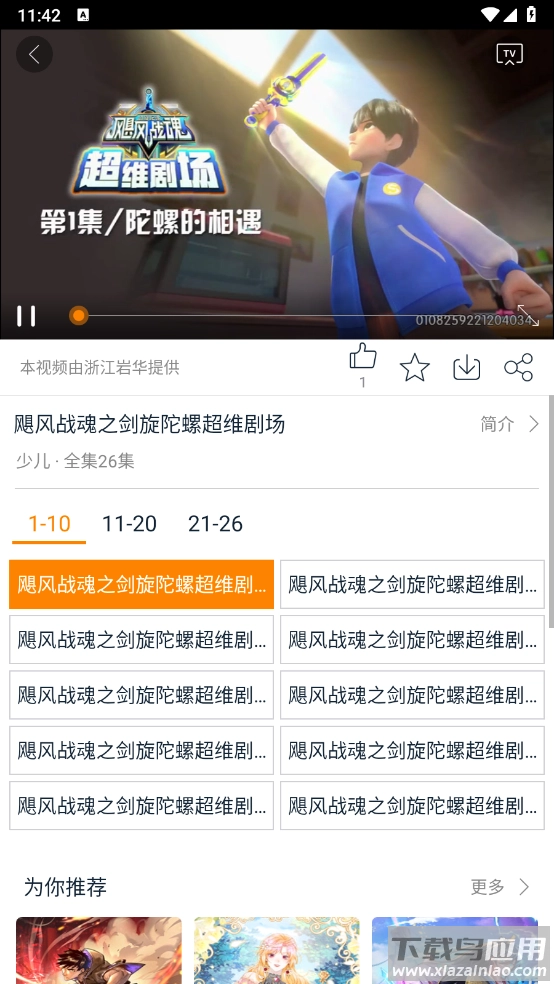This screenshot has width=554, height=984.
Task: Pause the playing video
Action: pyautogui.click(x=26, y=316)
